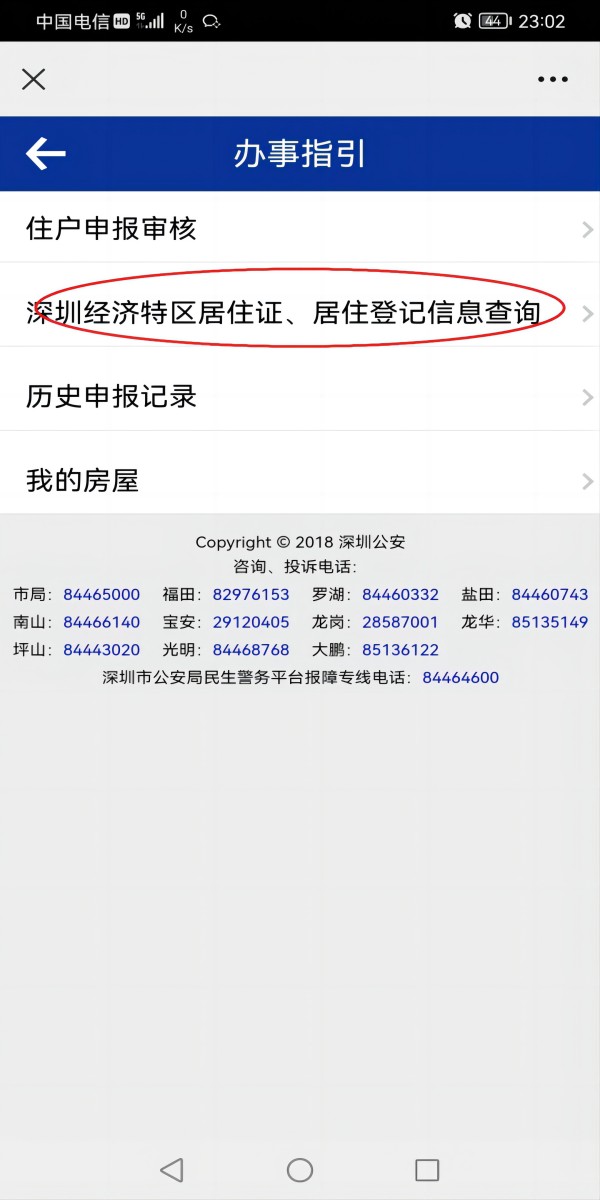
Task: Open 住户申报审核
Action: click(300, 228)
